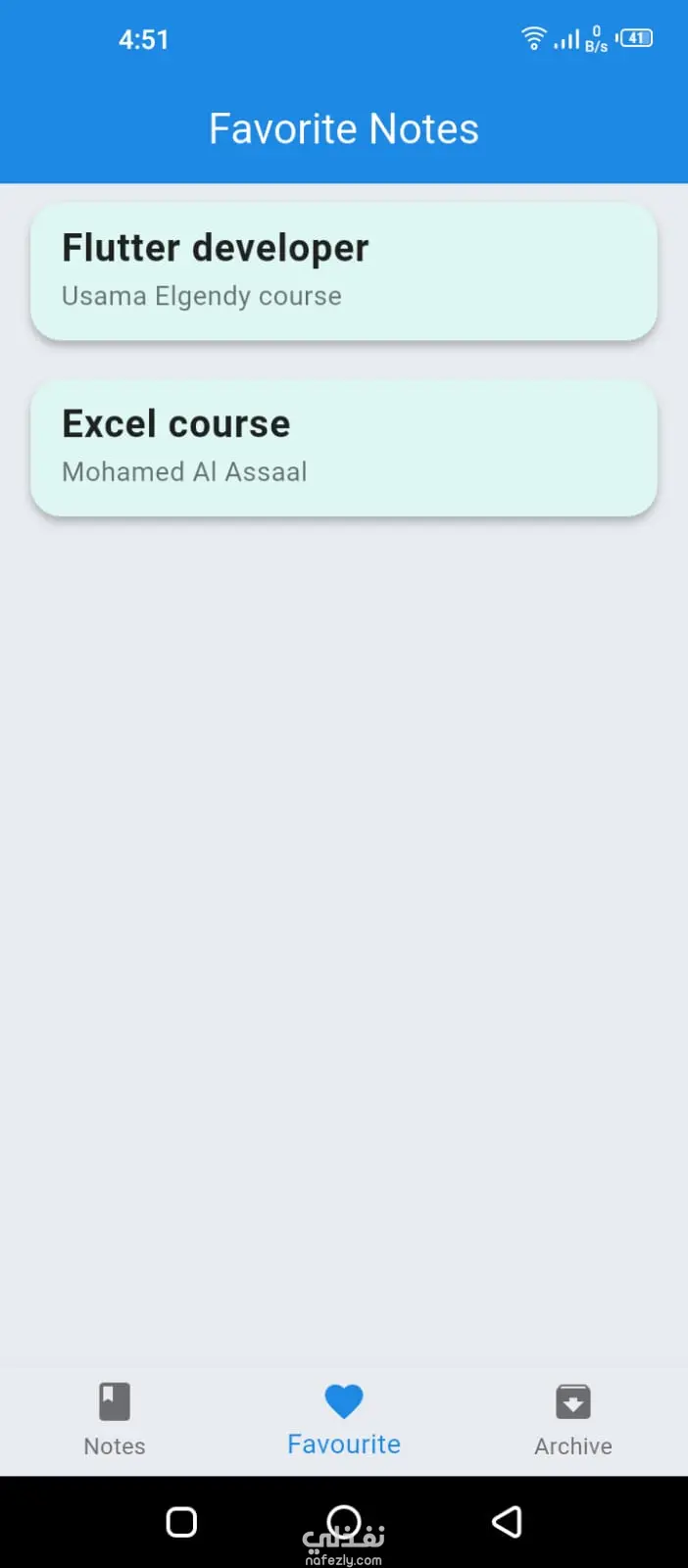
Task: Go to the Archive tab
Action: [x=573, y=1419]
